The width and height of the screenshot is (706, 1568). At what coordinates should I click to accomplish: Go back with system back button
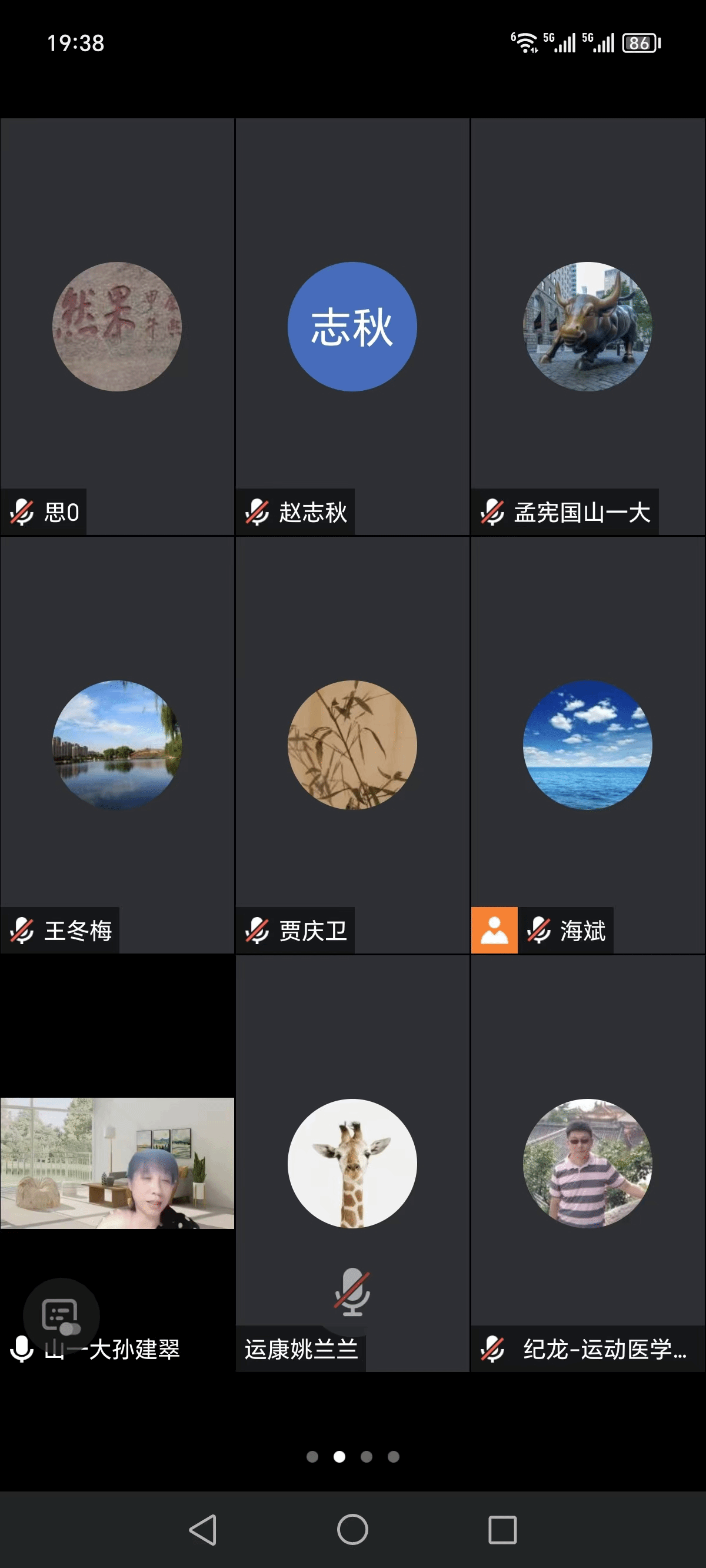click(204, 1529)
